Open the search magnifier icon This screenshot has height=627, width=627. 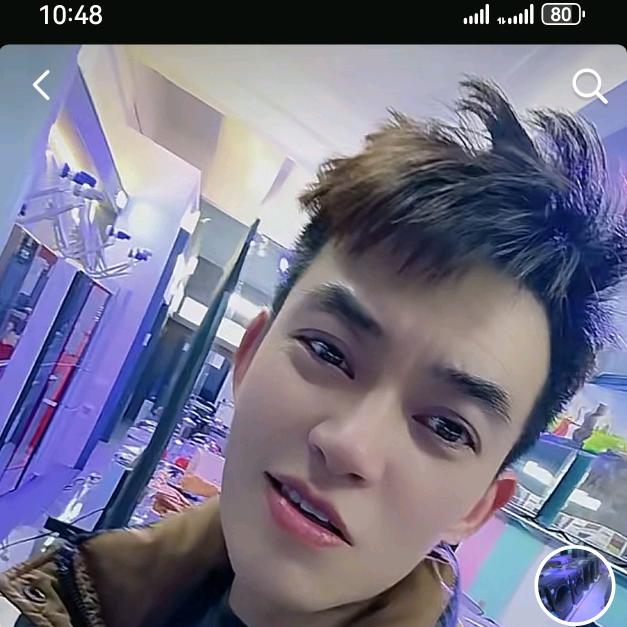pyautogui.click(x=589, y=87)
